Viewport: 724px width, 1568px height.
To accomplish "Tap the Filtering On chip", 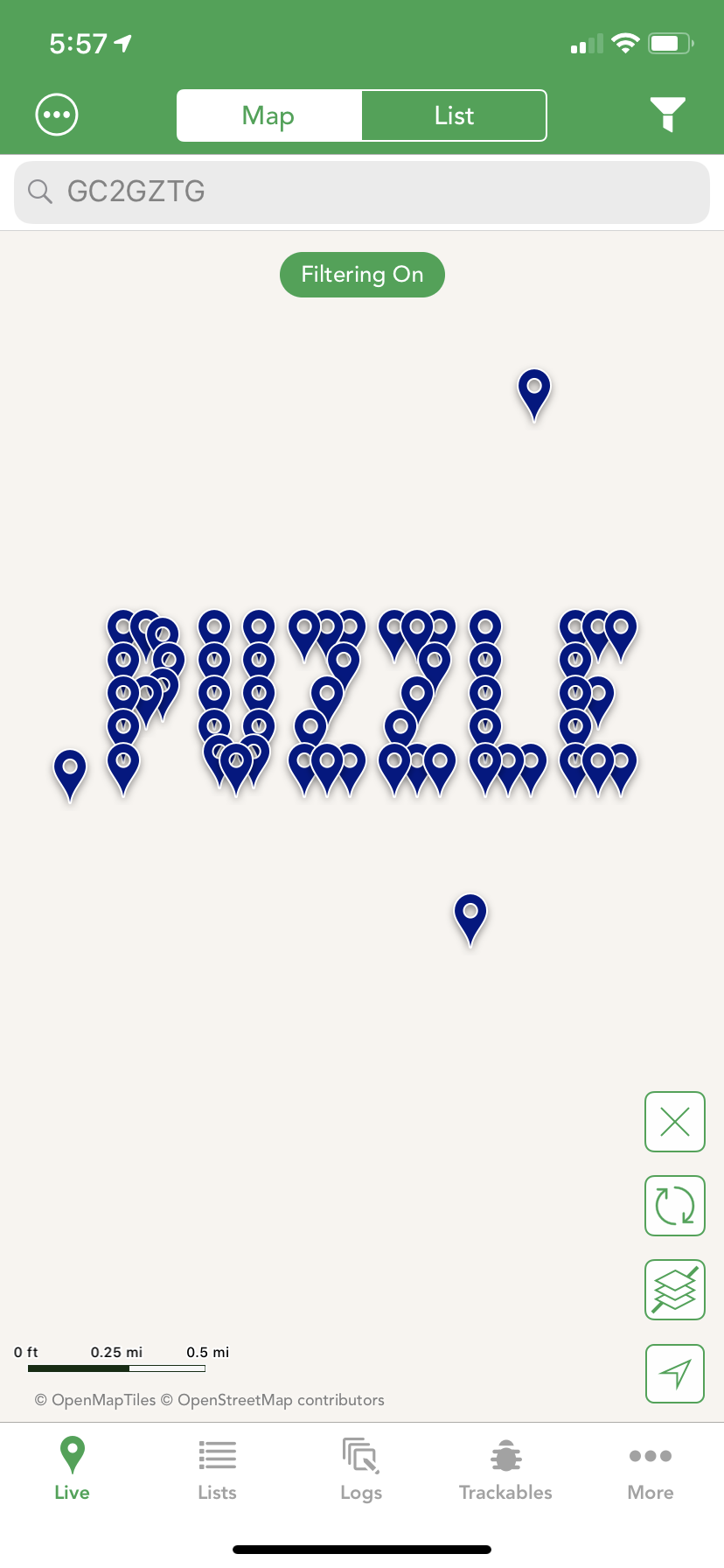I will [x=362, y=275].
